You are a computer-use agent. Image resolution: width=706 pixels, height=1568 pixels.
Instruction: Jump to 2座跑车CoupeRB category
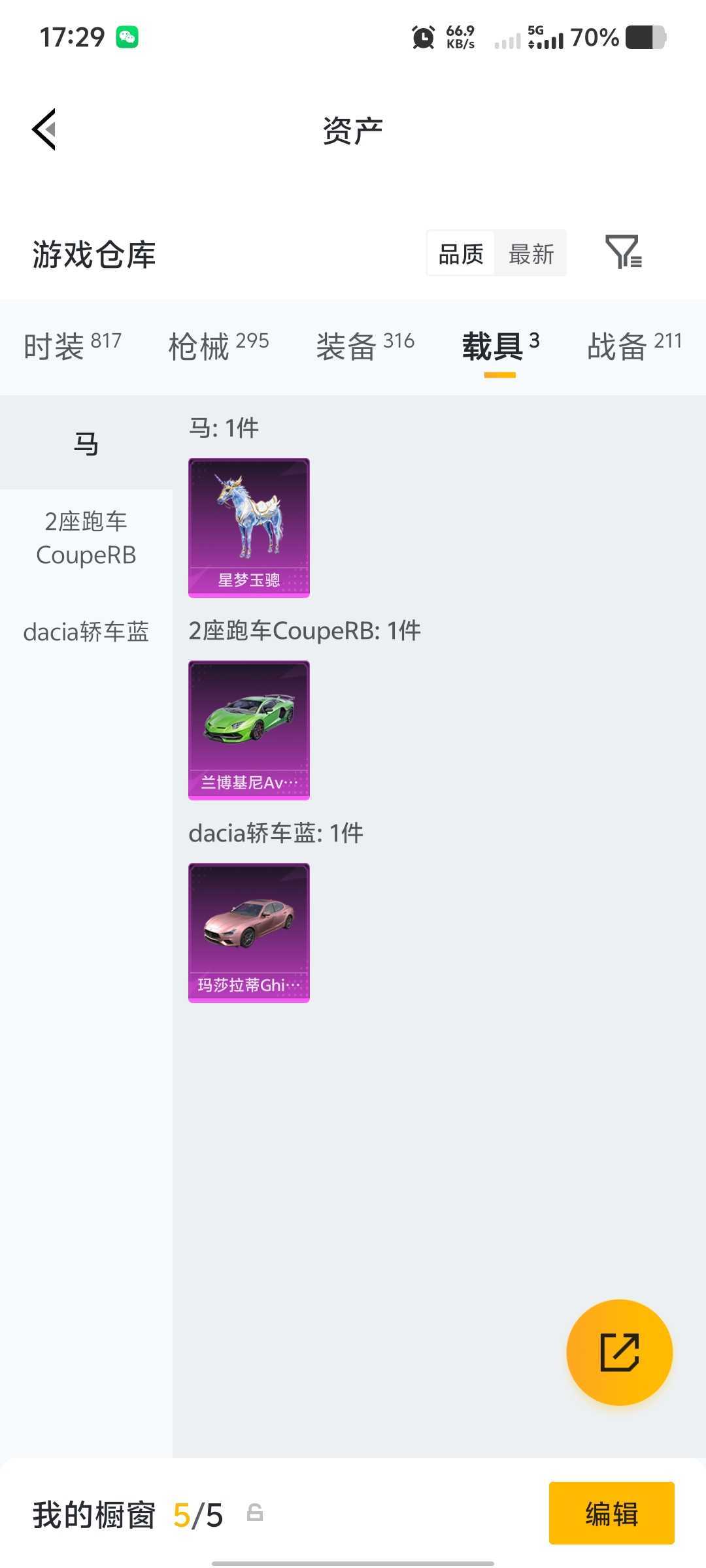click(86, 538)
